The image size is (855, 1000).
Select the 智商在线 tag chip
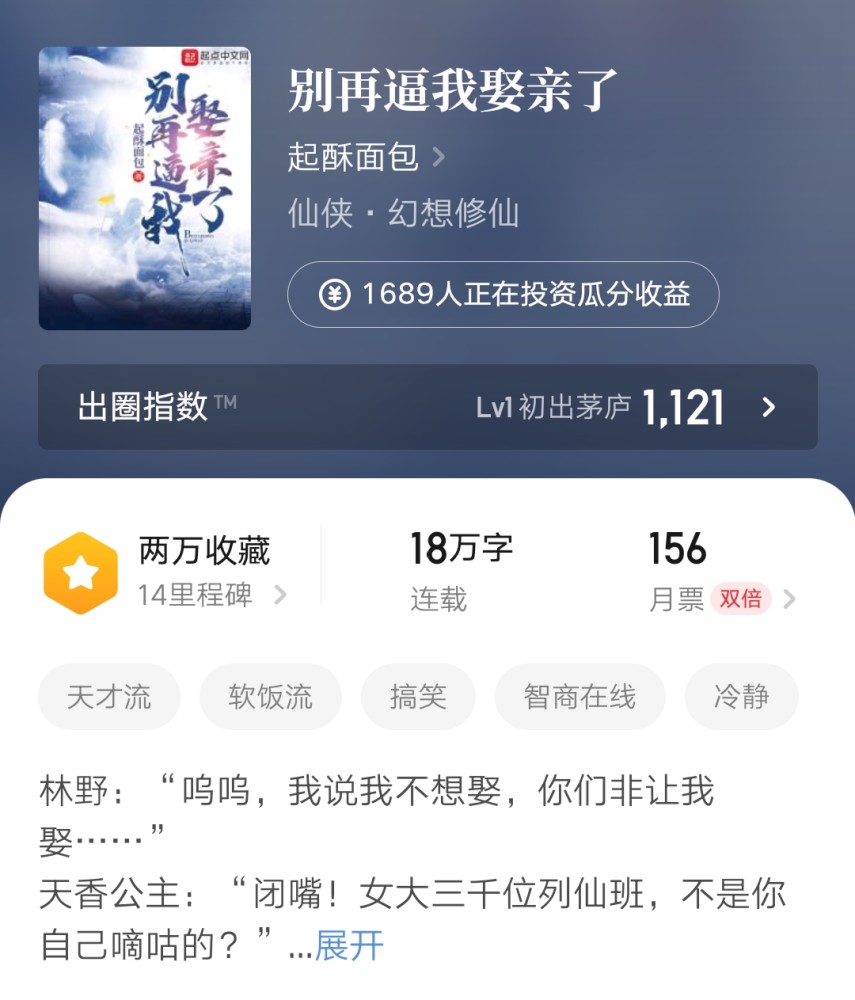(579, 697)
